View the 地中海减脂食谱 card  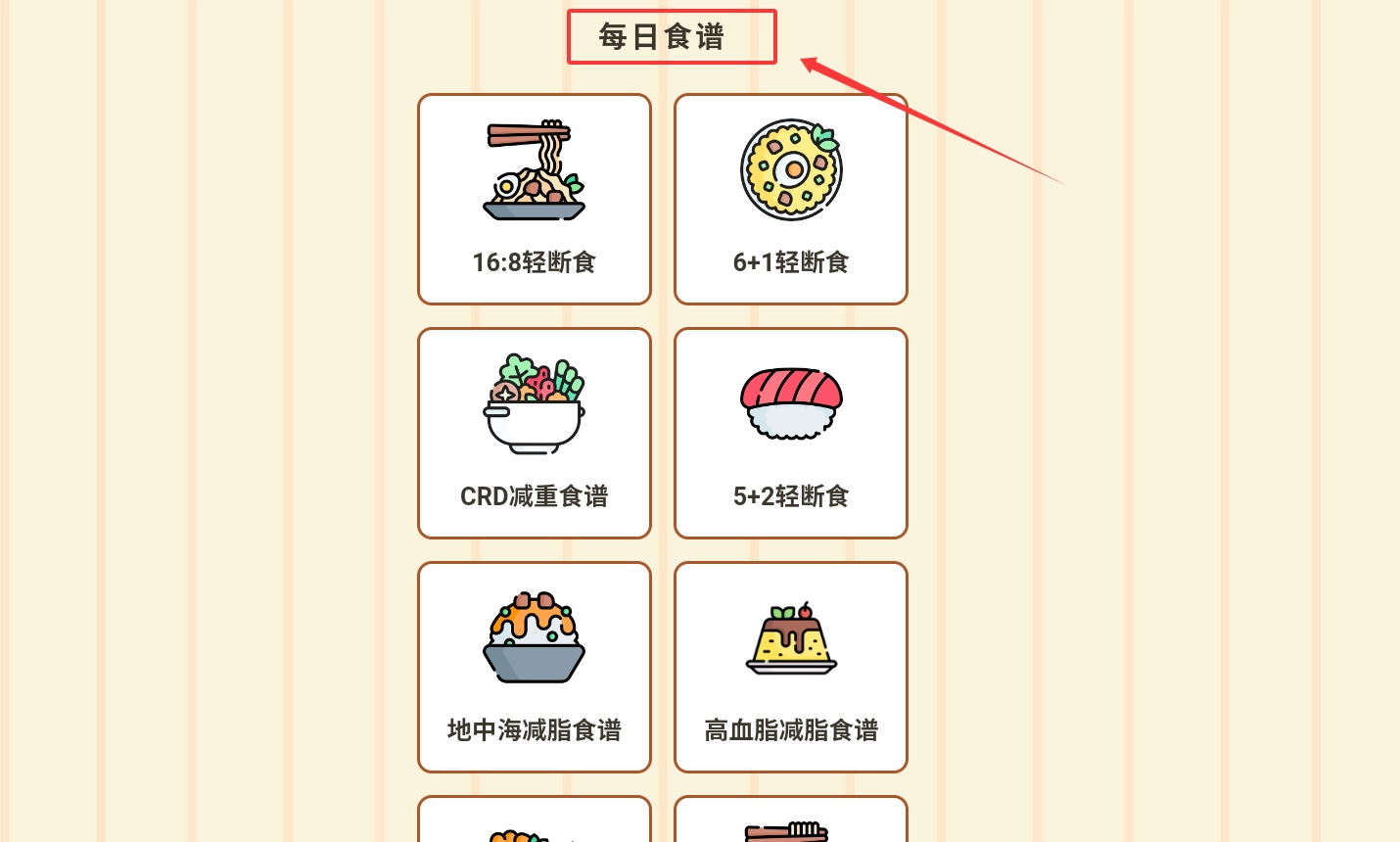[535, 668]
